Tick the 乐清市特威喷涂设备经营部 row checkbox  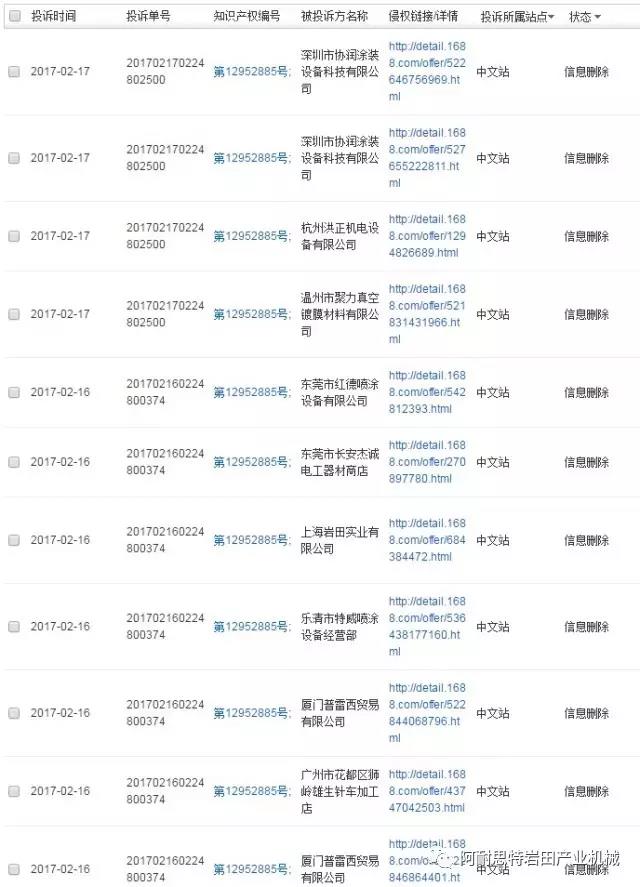pyautogui.click(x=14, y=627)
